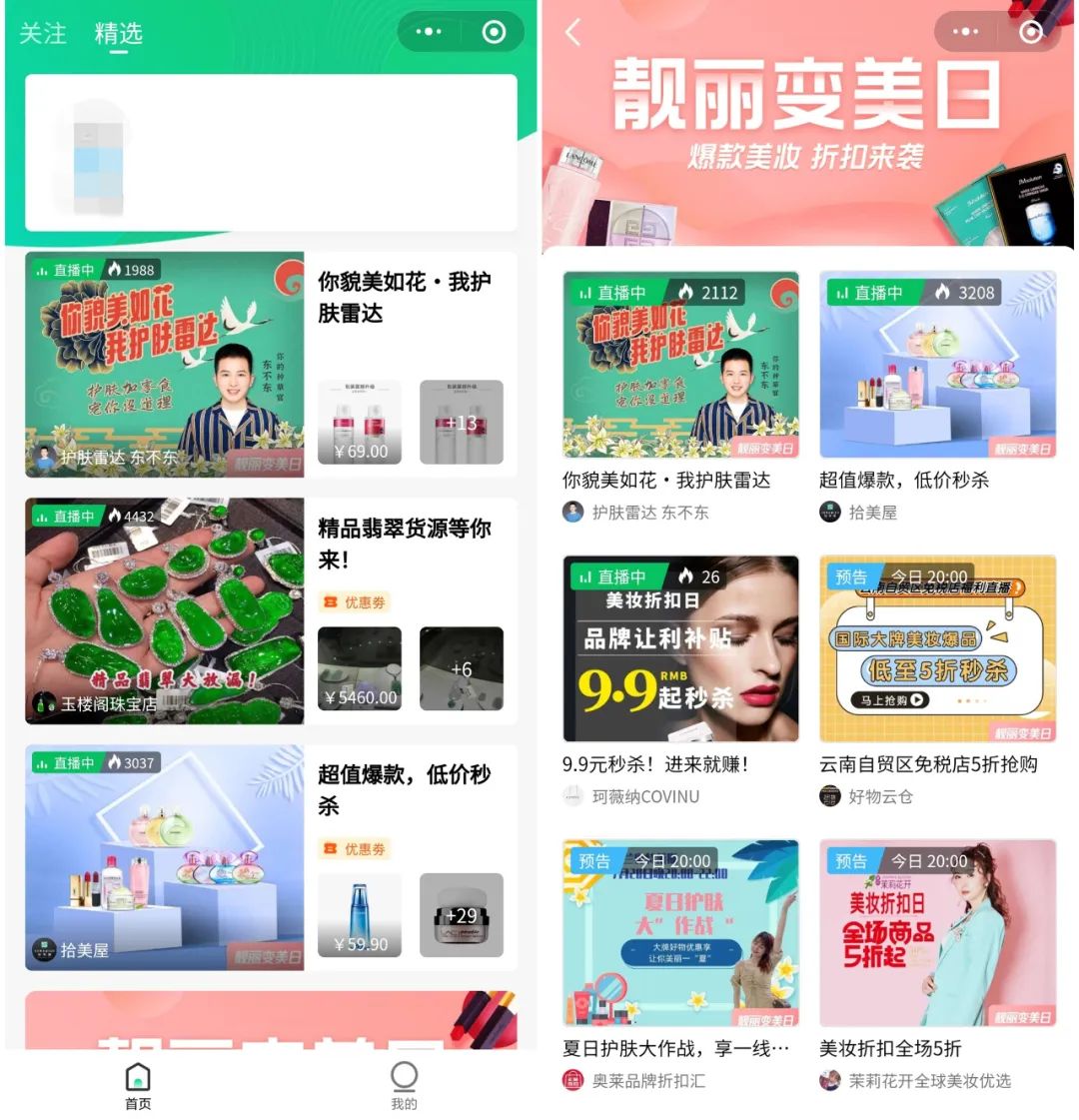This screenshot has height=1120, width=1079.
Task: View the ¥69.00 product thumbnail
Action: (x=360, y=422)
